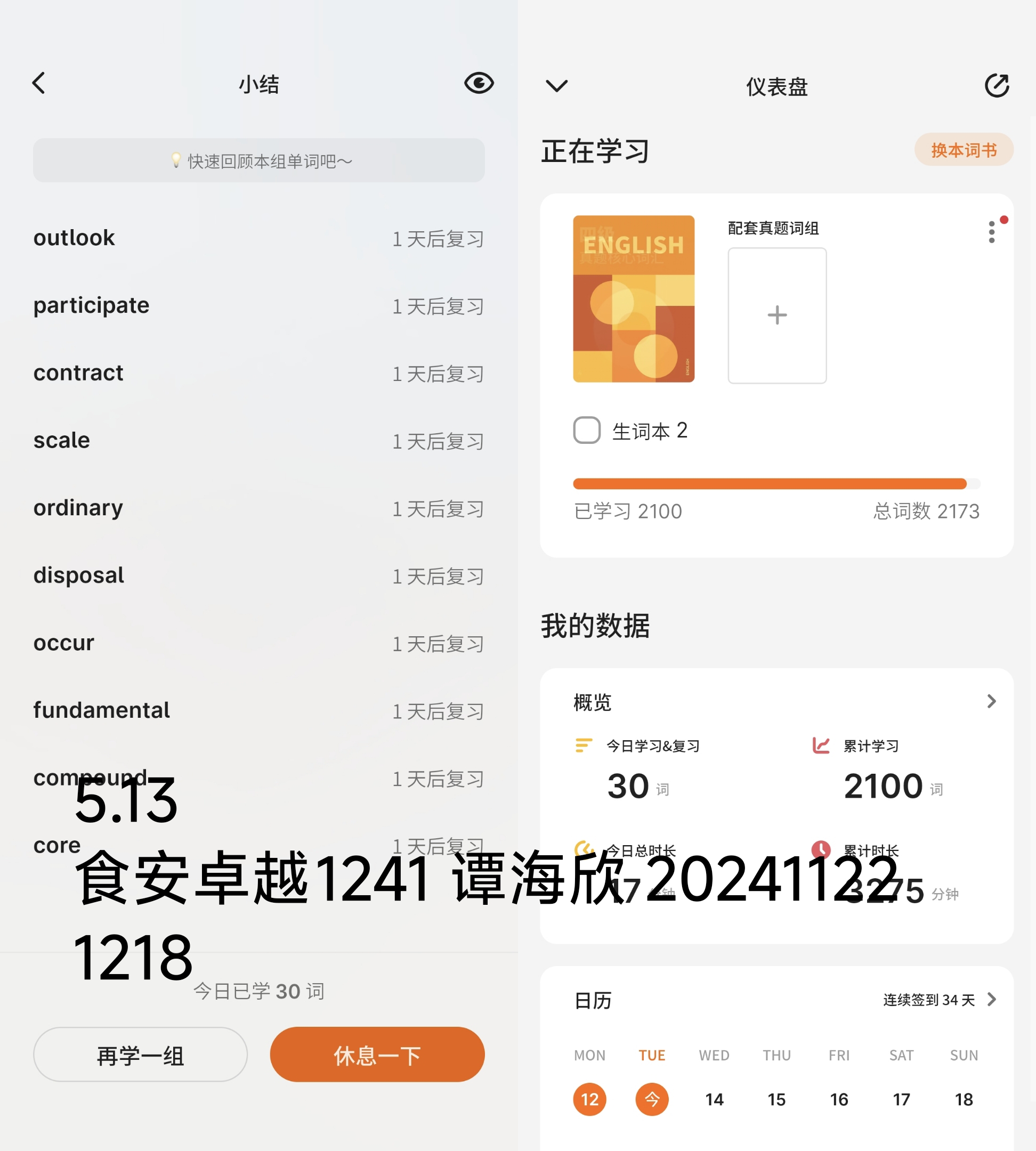Select day 14 in the calendar
This screenshot has width=1036, height=1151.
(x=715, y=1099)
